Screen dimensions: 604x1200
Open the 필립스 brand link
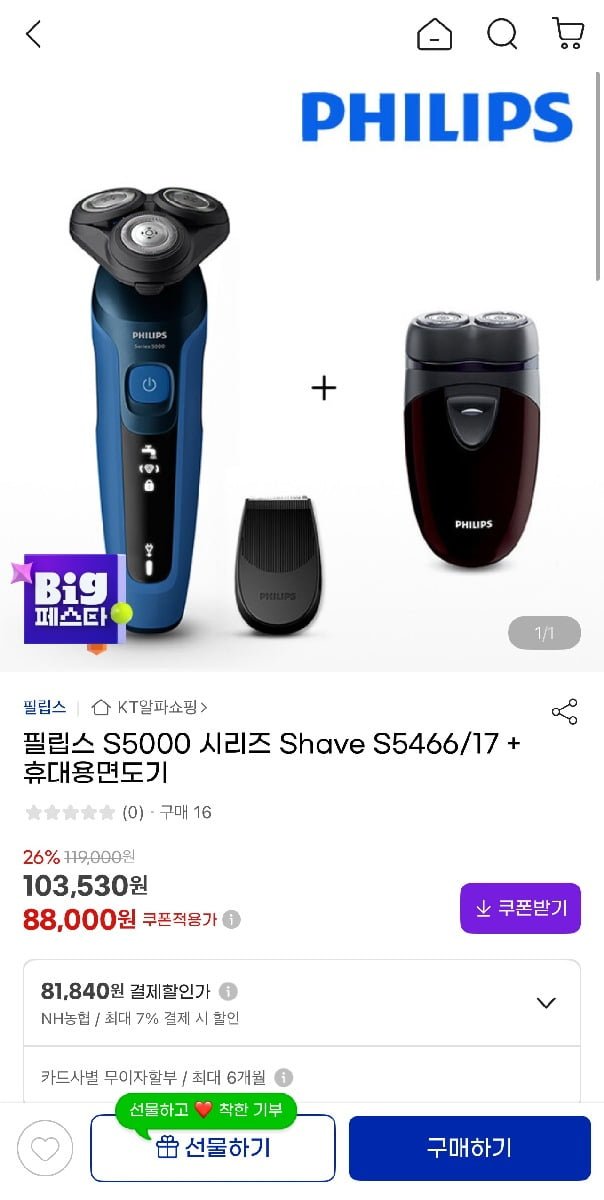[x=45, y=707]
